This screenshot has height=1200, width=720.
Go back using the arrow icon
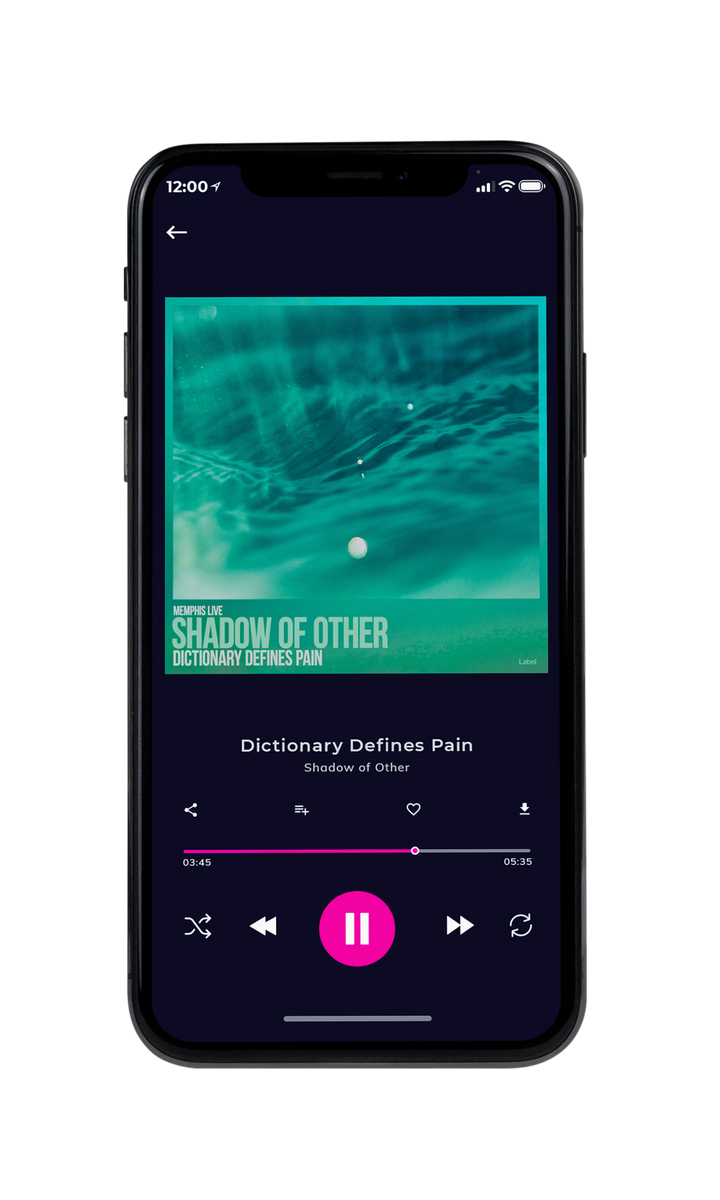177,232
